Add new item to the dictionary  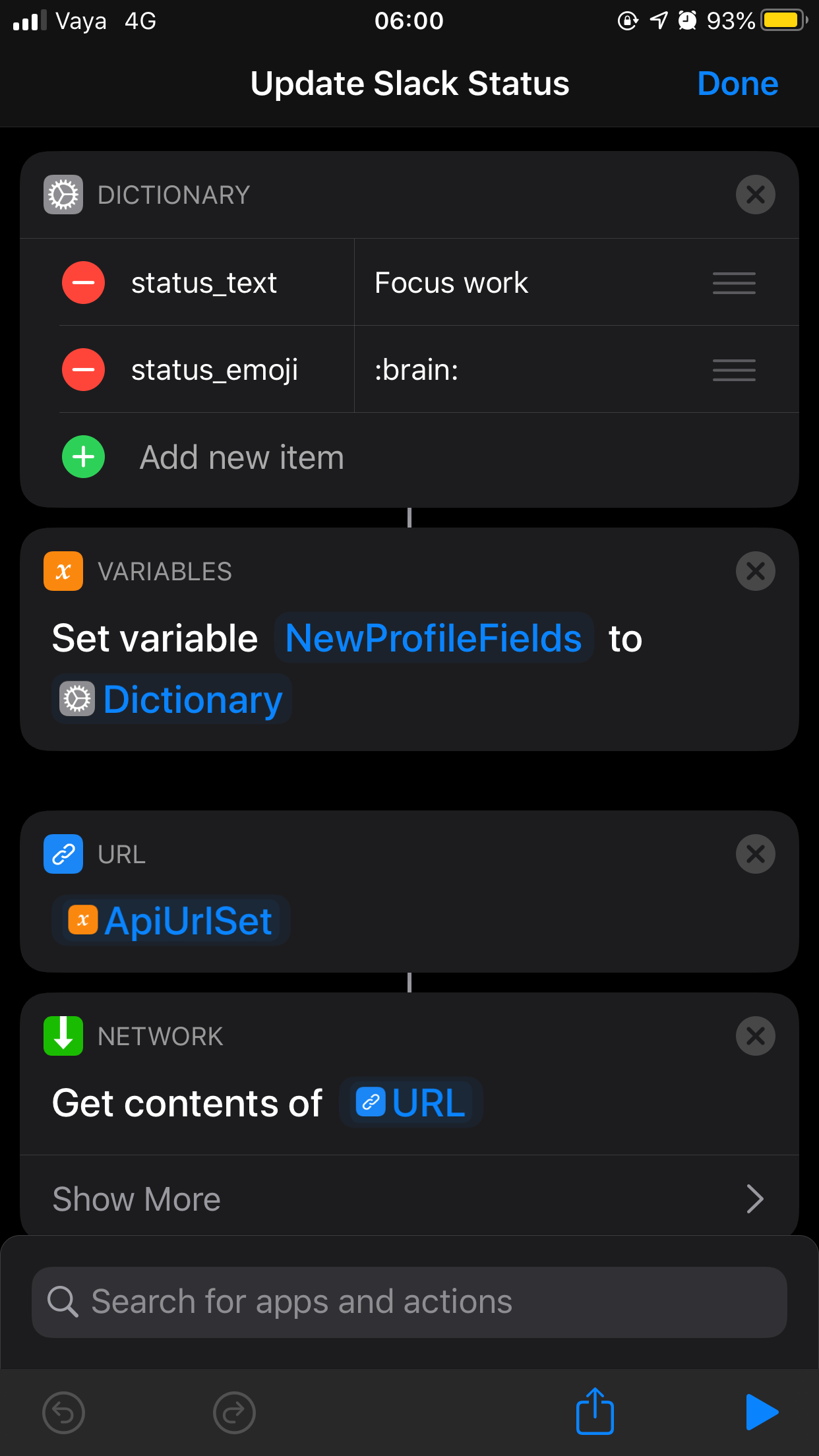click(241, 458)
